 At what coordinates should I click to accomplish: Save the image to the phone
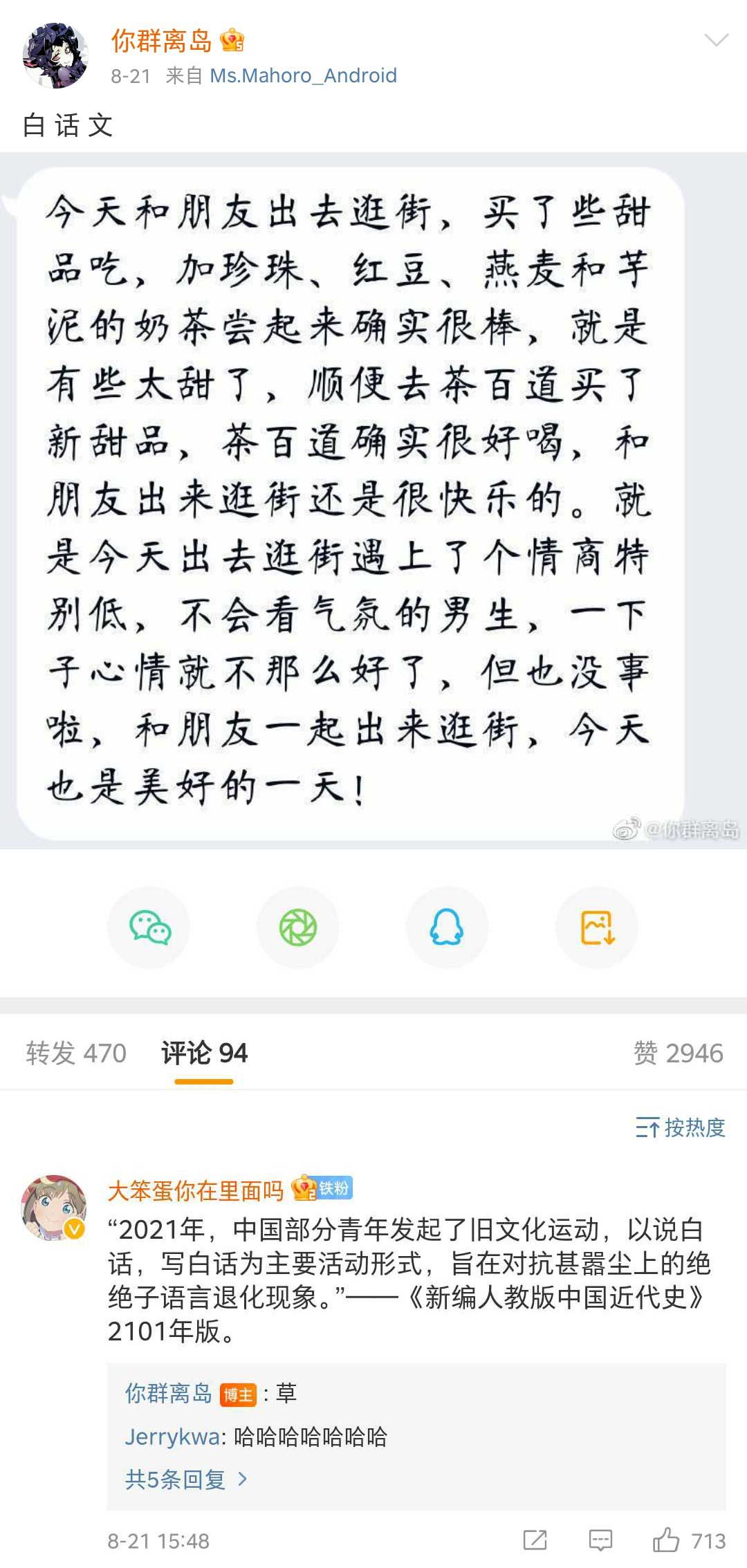[597, 928]
